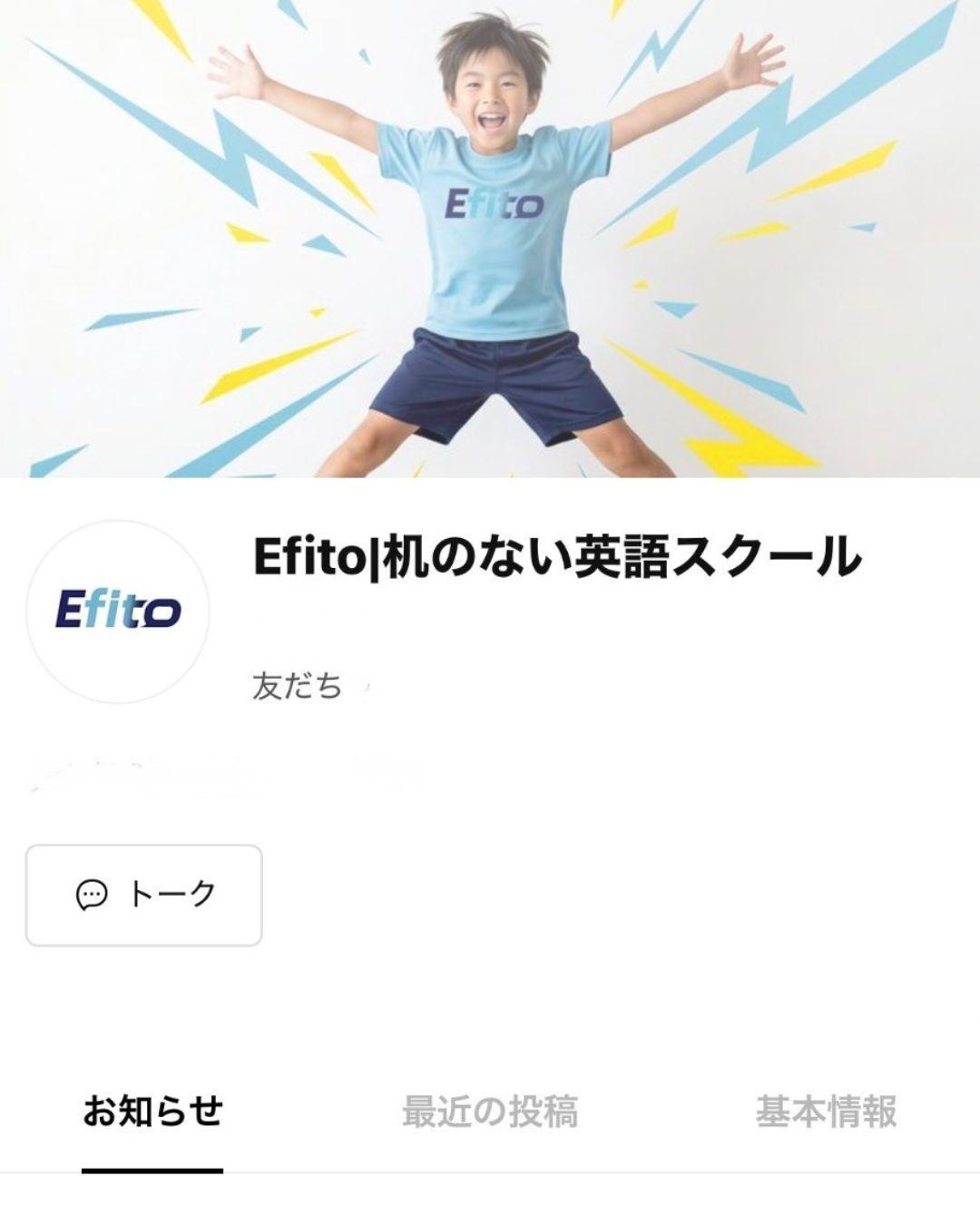
Task: Switch to the 最近の投稿 tab
Action: click(x=489, y=1112)
